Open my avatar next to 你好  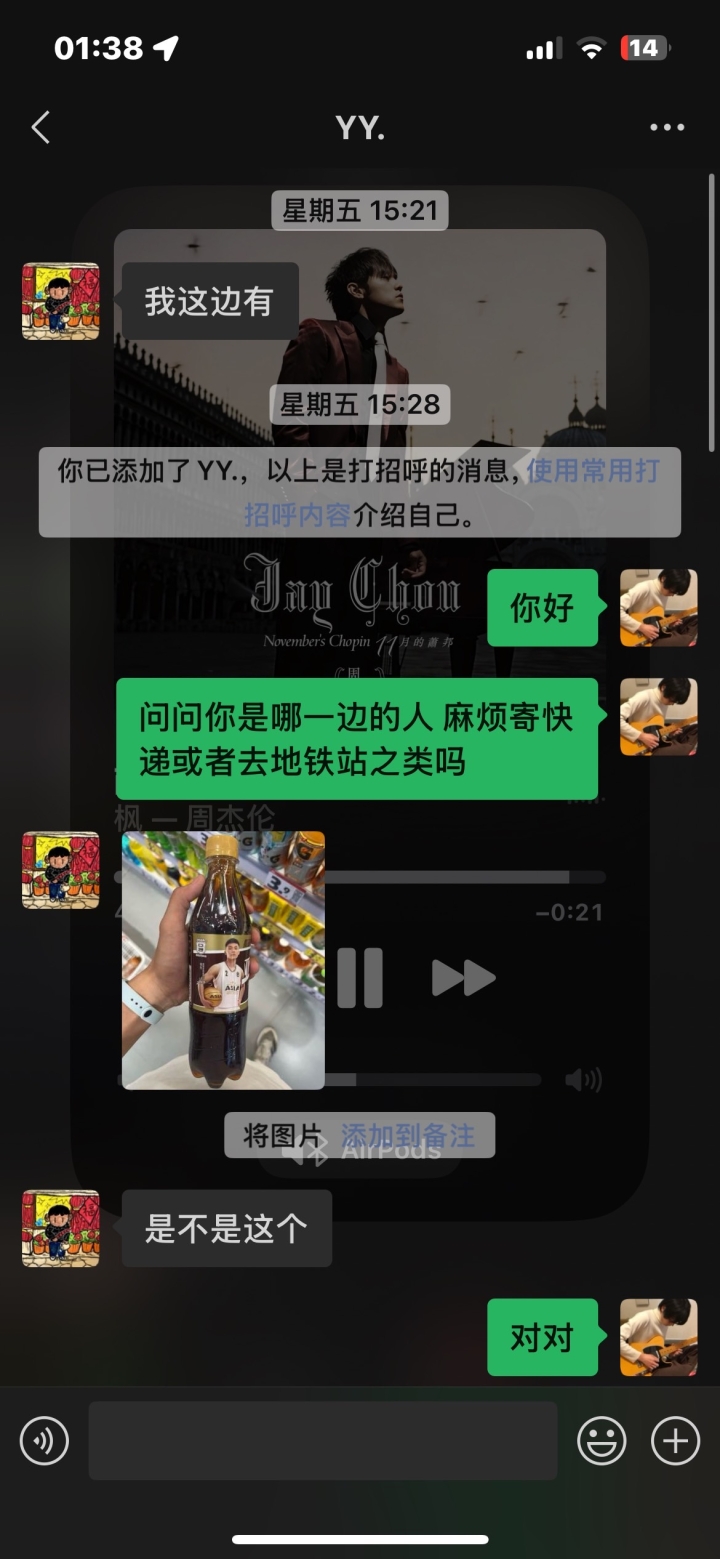(x=658, y=608)
